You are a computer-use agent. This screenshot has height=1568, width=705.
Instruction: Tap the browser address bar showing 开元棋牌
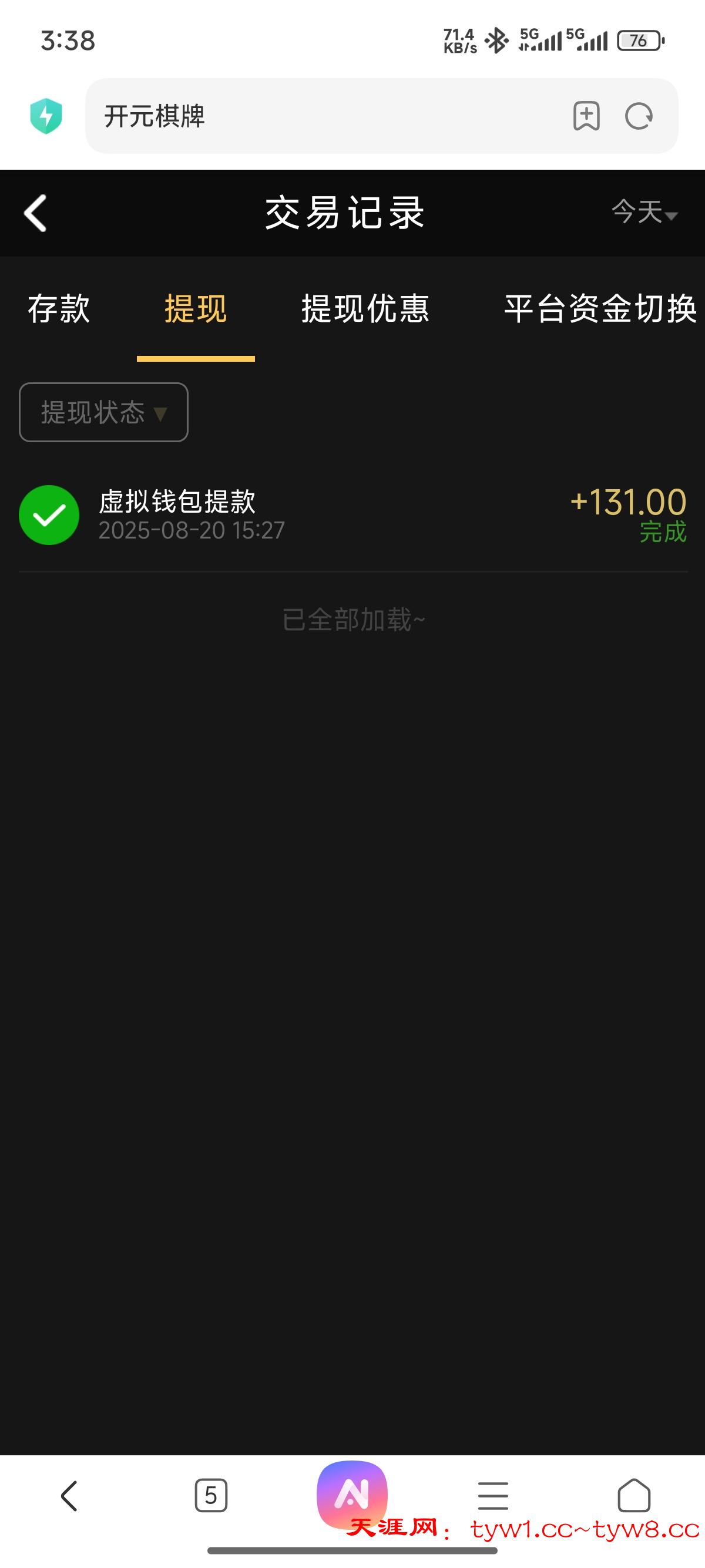(329, 116)
